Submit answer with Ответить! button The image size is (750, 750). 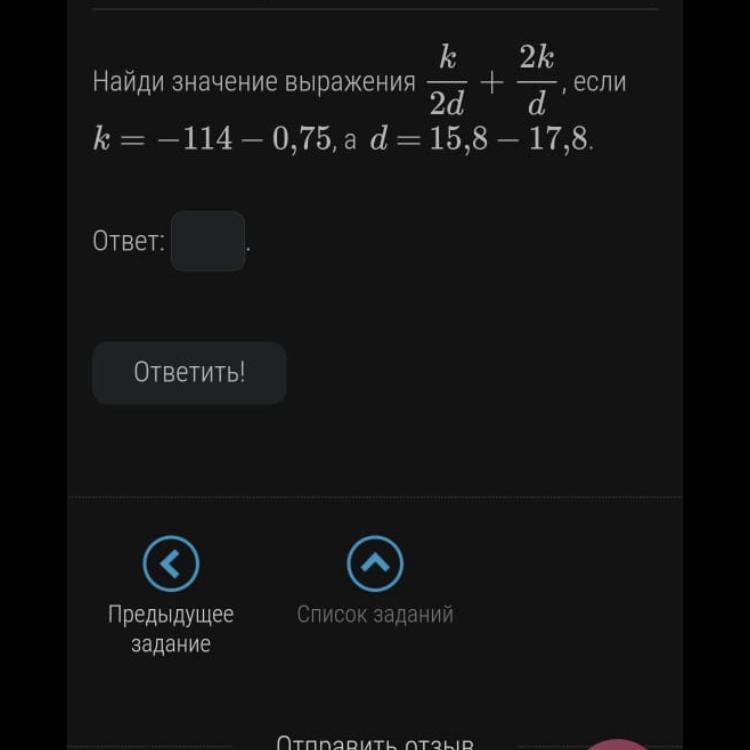[x=189, y=373]
